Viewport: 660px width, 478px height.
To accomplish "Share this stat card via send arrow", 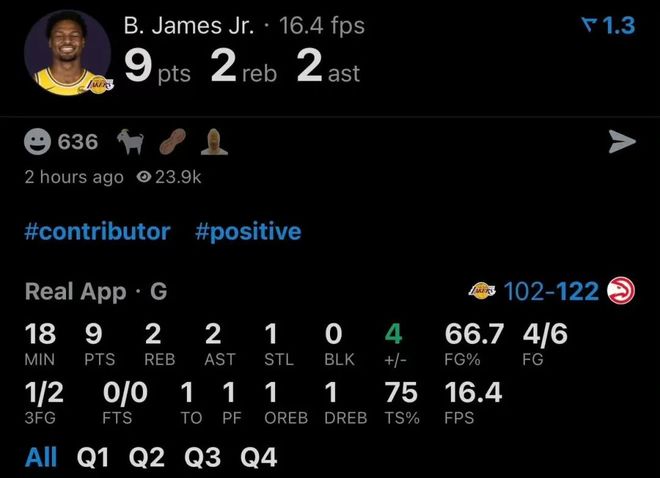I will (x=622, y=142).
